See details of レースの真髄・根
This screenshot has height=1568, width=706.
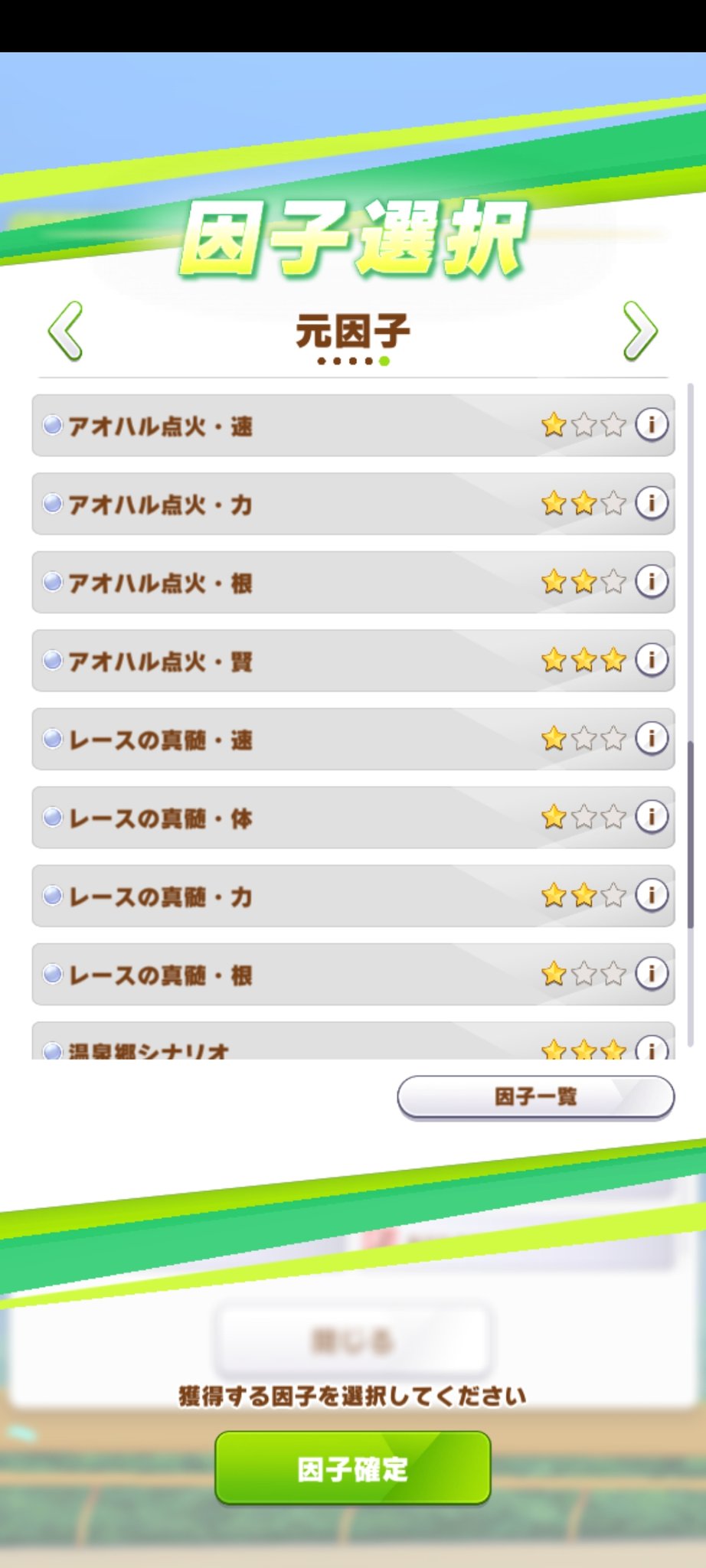point(652,973)
